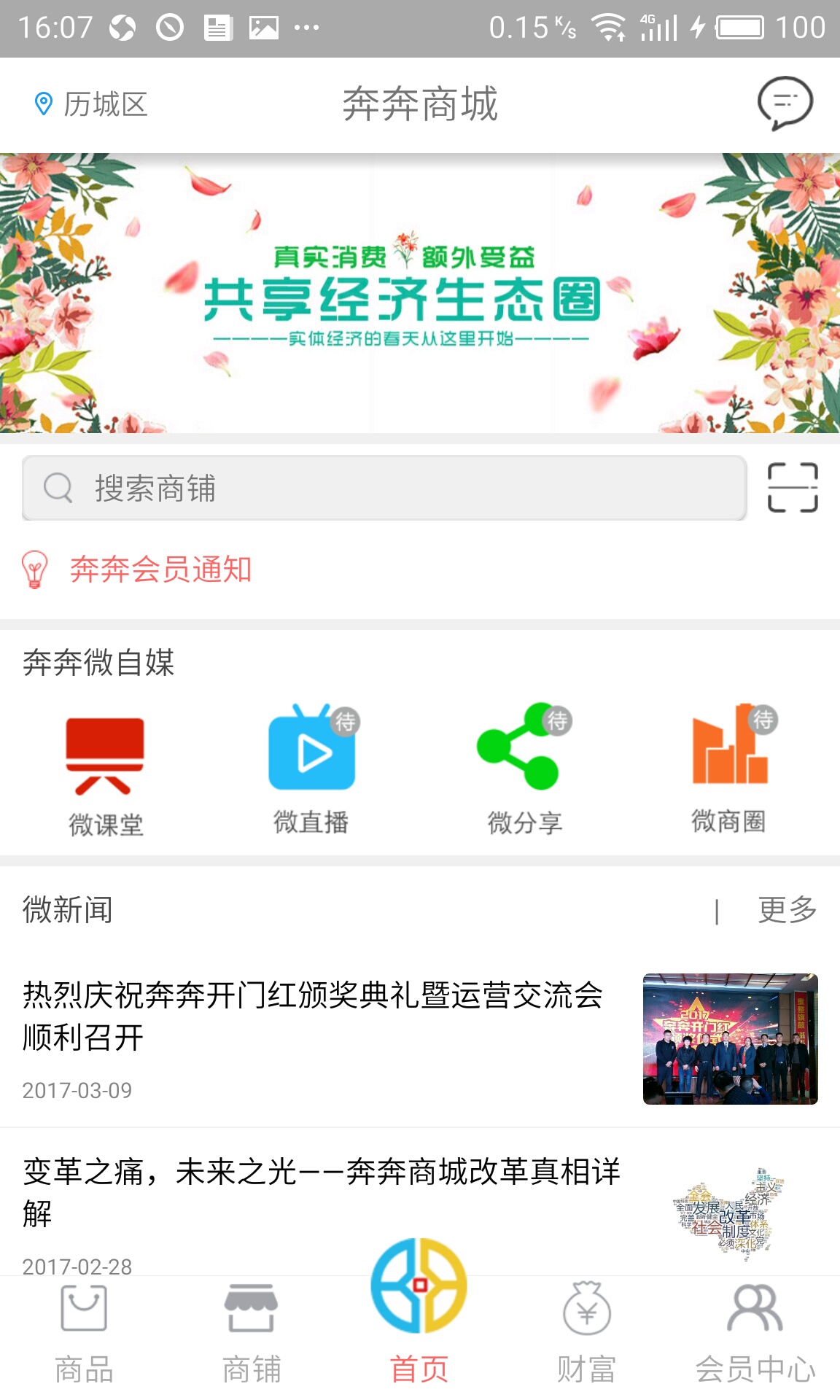Open 微分享
840x1400 pixels.
click(x=524, y=770)
